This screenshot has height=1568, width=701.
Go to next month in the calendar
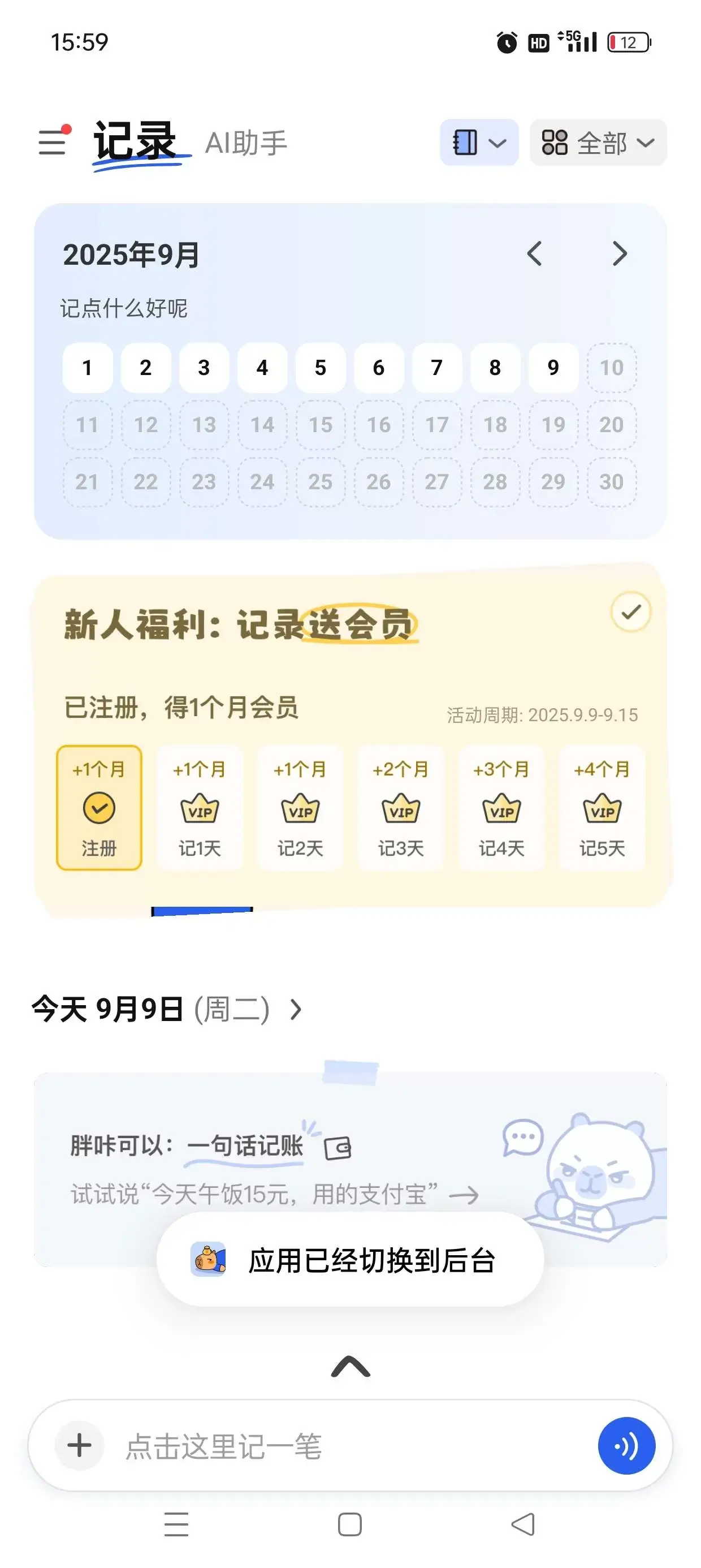620,253
